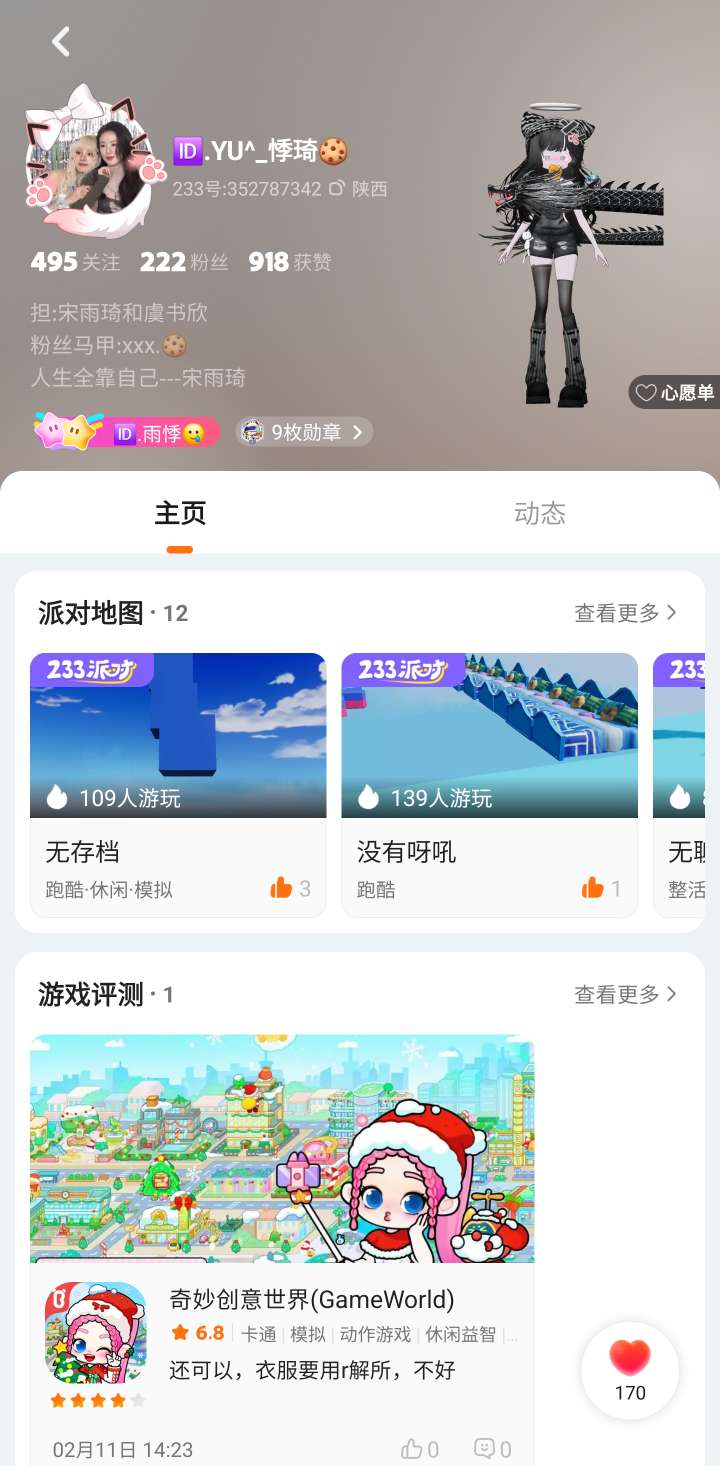Open the 无存档 party map card
The width and height of the screenshot is (720, 1466).
[178, 784]
